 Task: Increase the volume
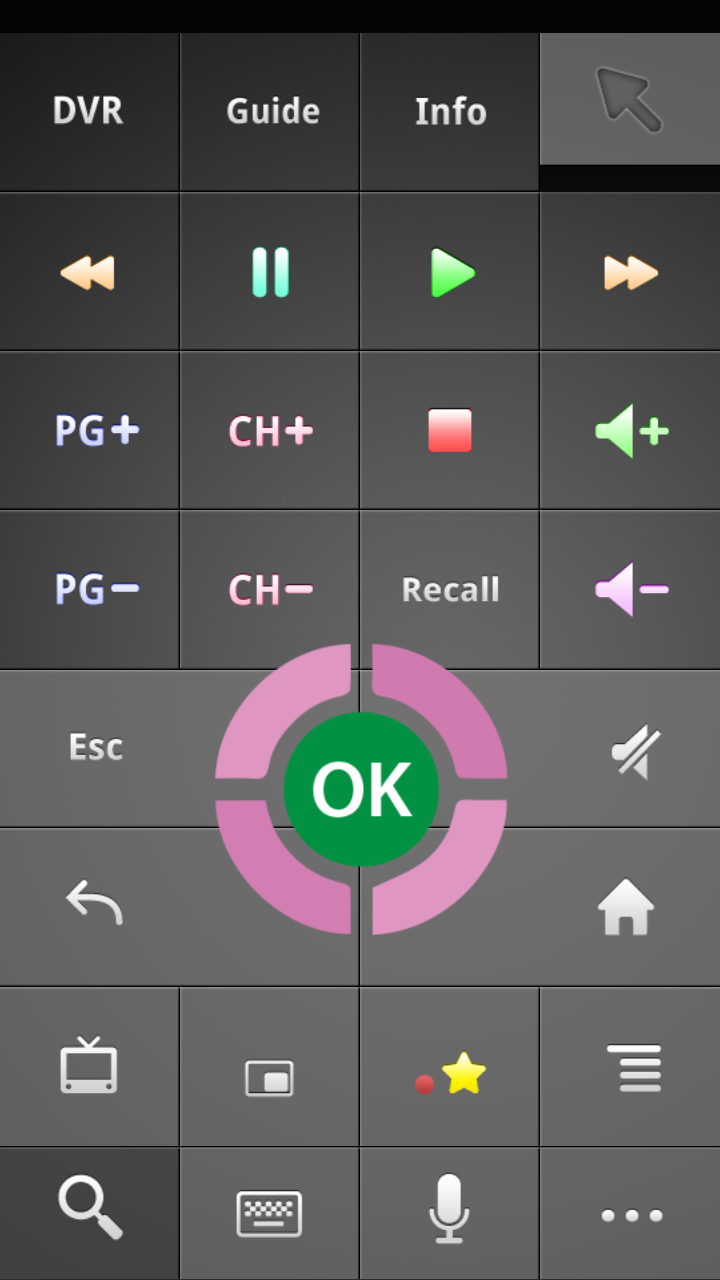(630, 431)
